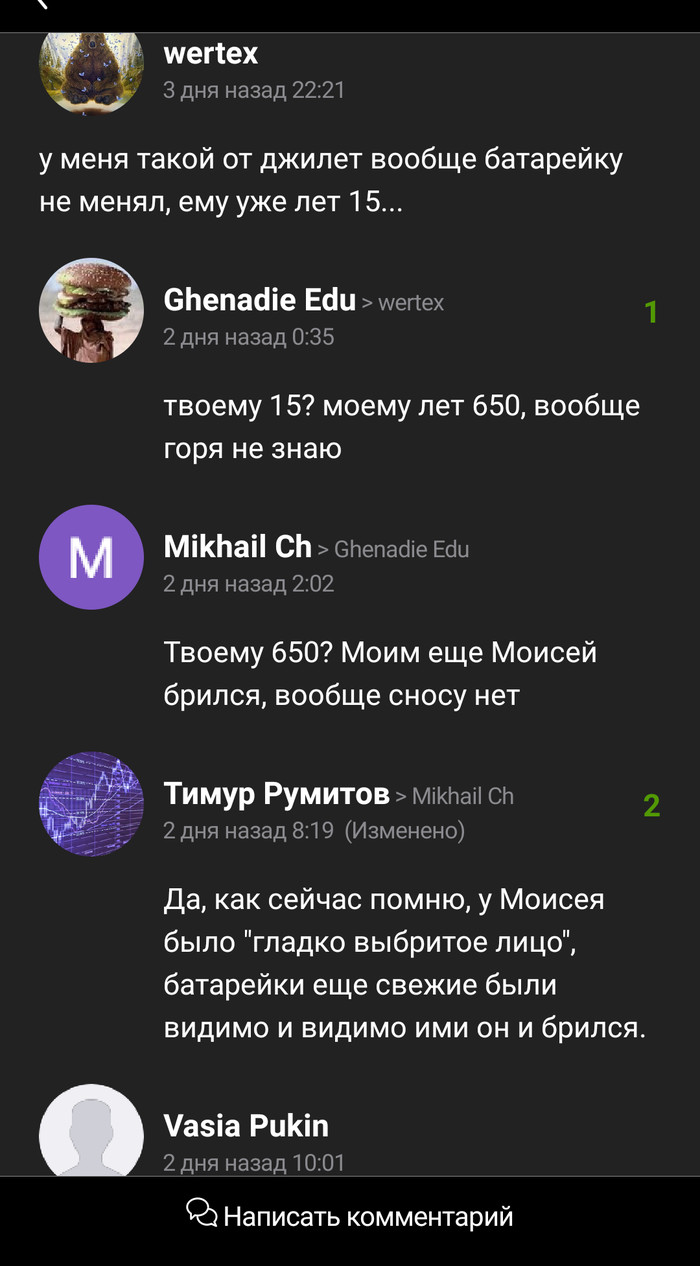Viewport: 700px width, 1266px height.
Task: Jump to the replied comment by wertex
Action: (x=404, y=302)
